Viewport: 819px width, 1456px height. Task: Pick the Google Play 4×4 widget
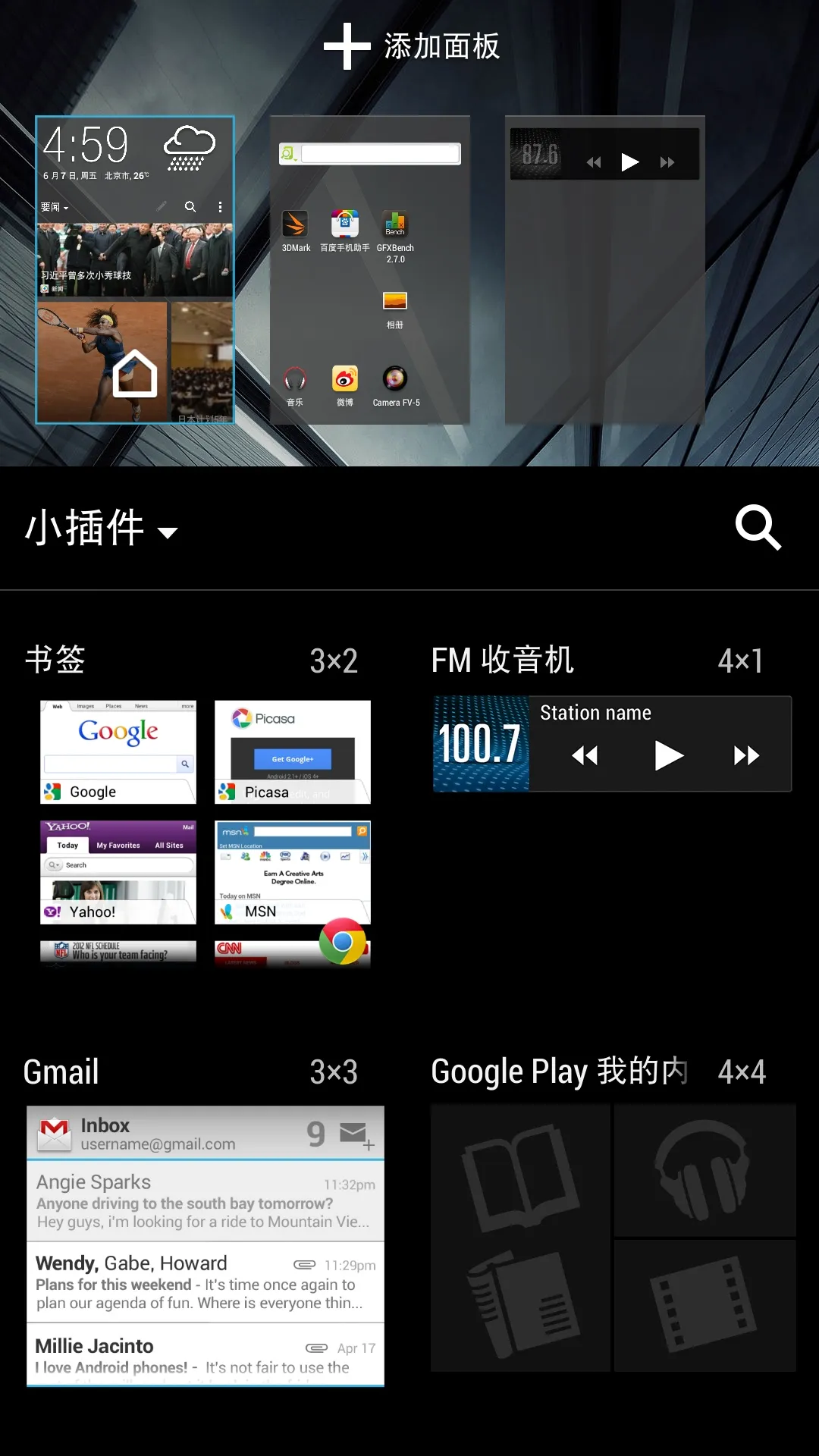click(x=613, y=1238)
